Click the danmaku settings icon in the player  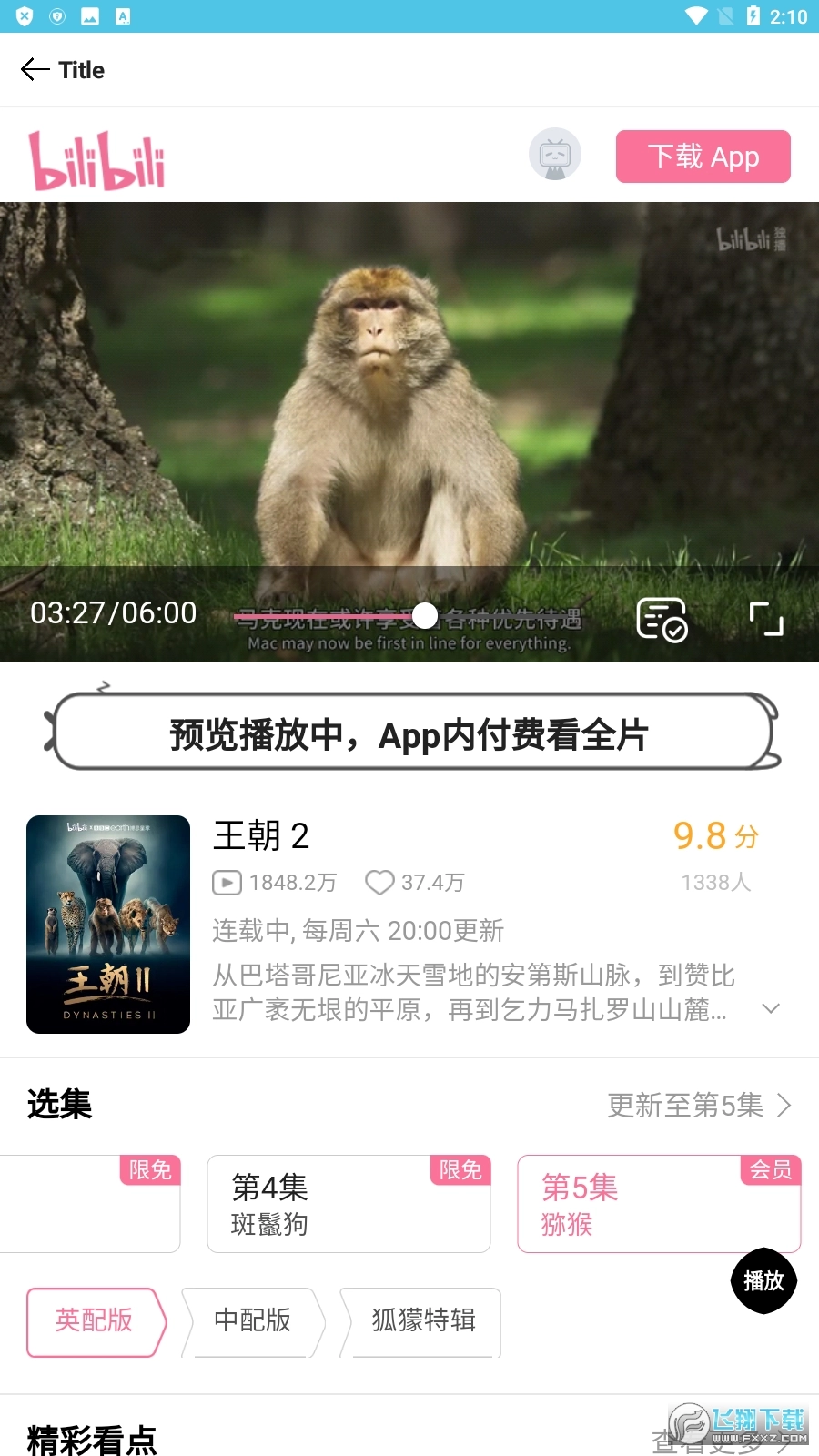[x=662, y=618]
